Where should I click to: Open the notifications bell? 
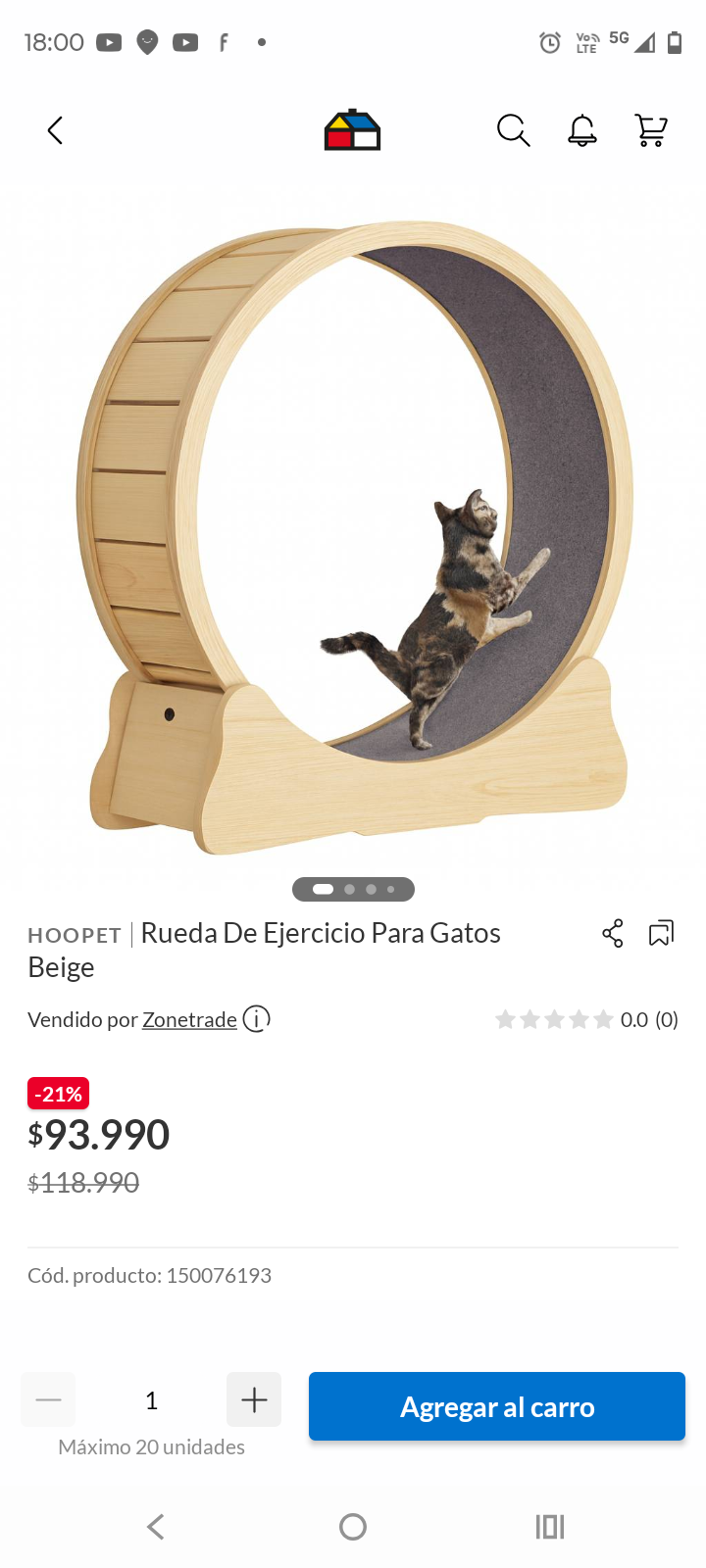581,130
